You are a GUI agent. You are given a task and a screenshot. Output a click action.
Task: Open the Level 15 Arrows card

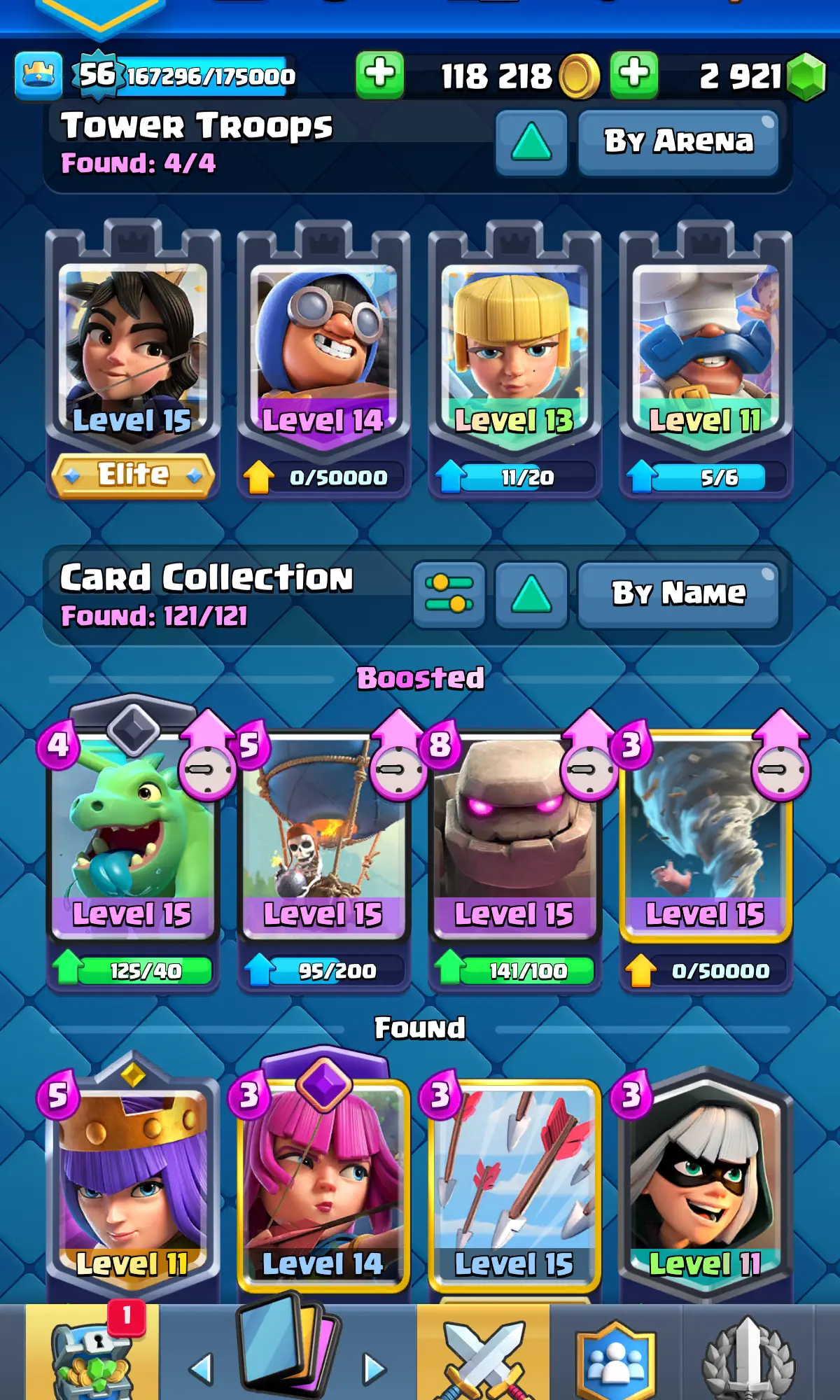pyautogui.click(x=514, y=1183)
